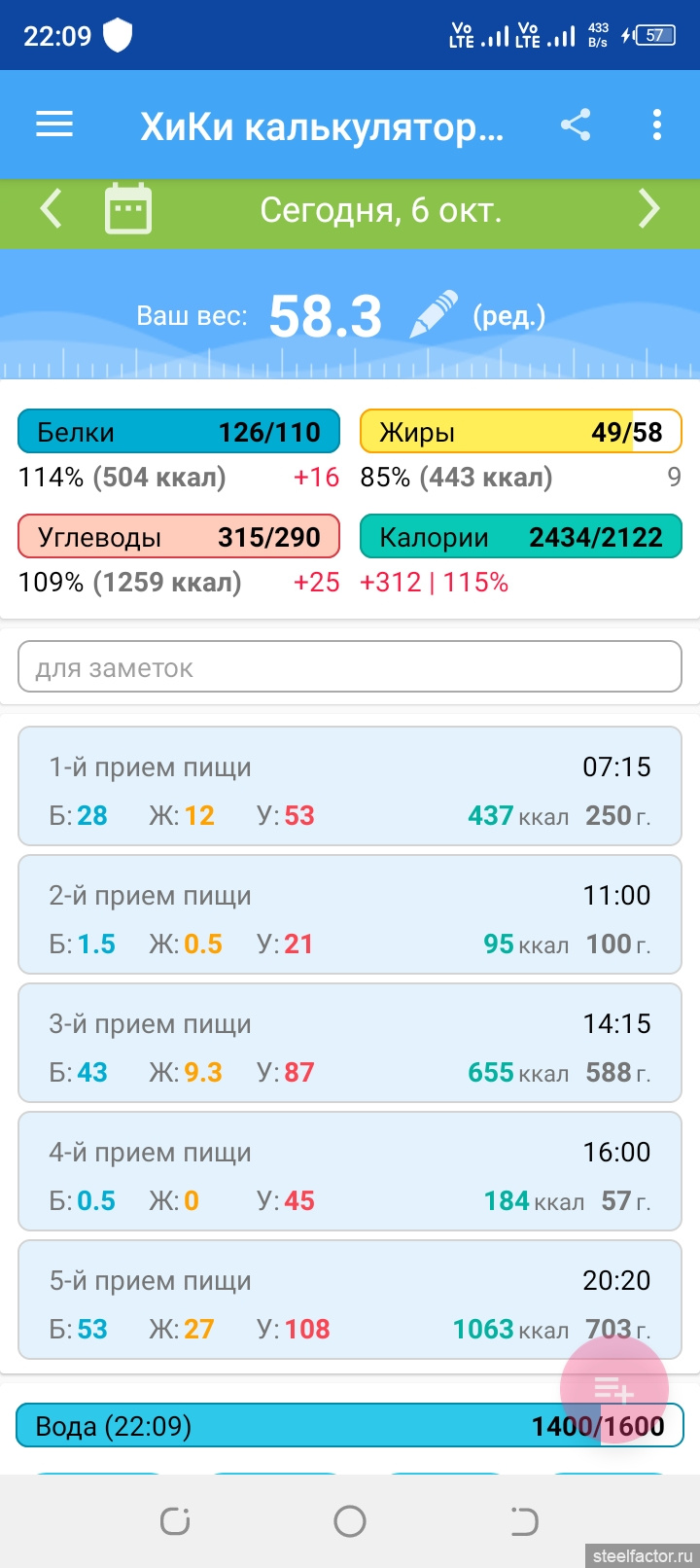Go to the previous day
The image size is (700, 1568).
51,209
